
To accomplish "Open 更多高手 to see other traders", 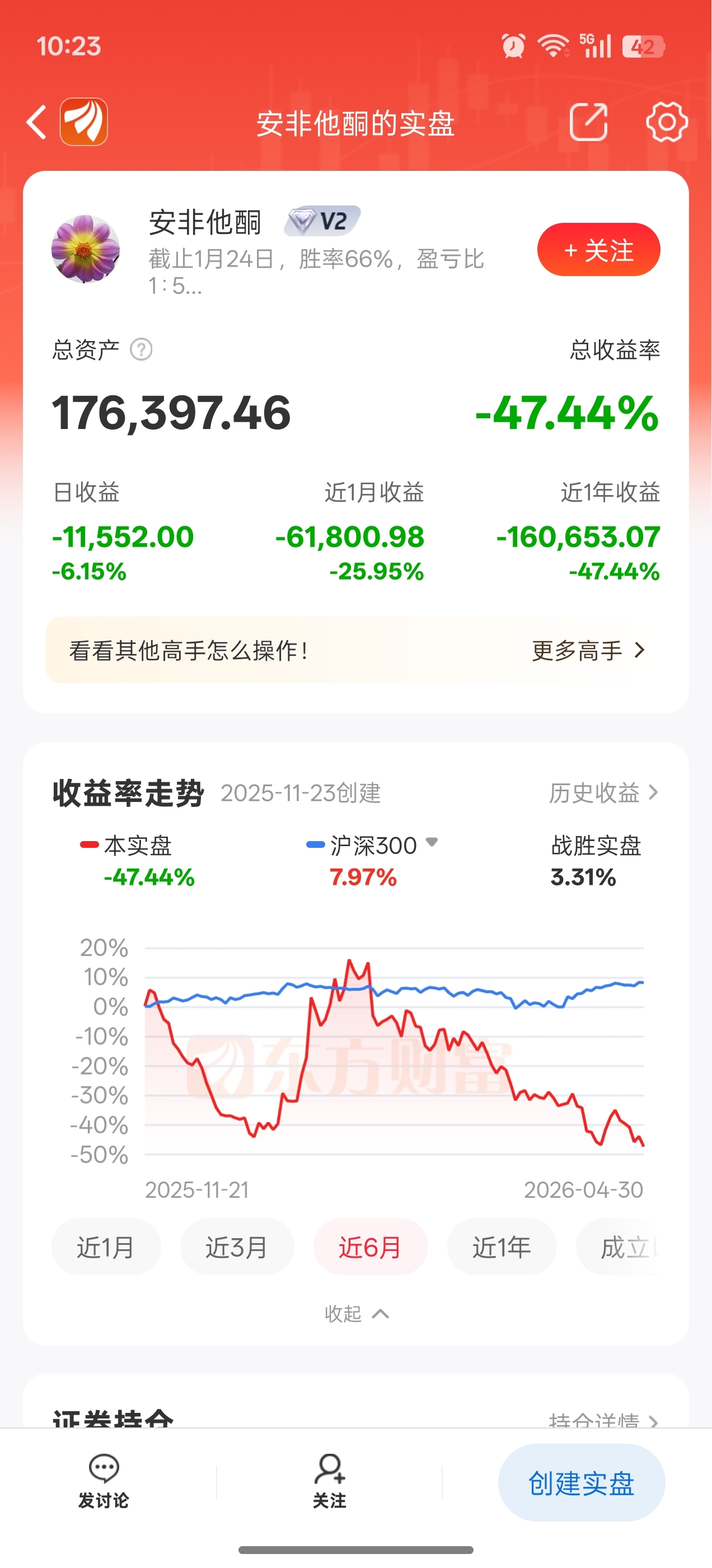I will (588, 651).
